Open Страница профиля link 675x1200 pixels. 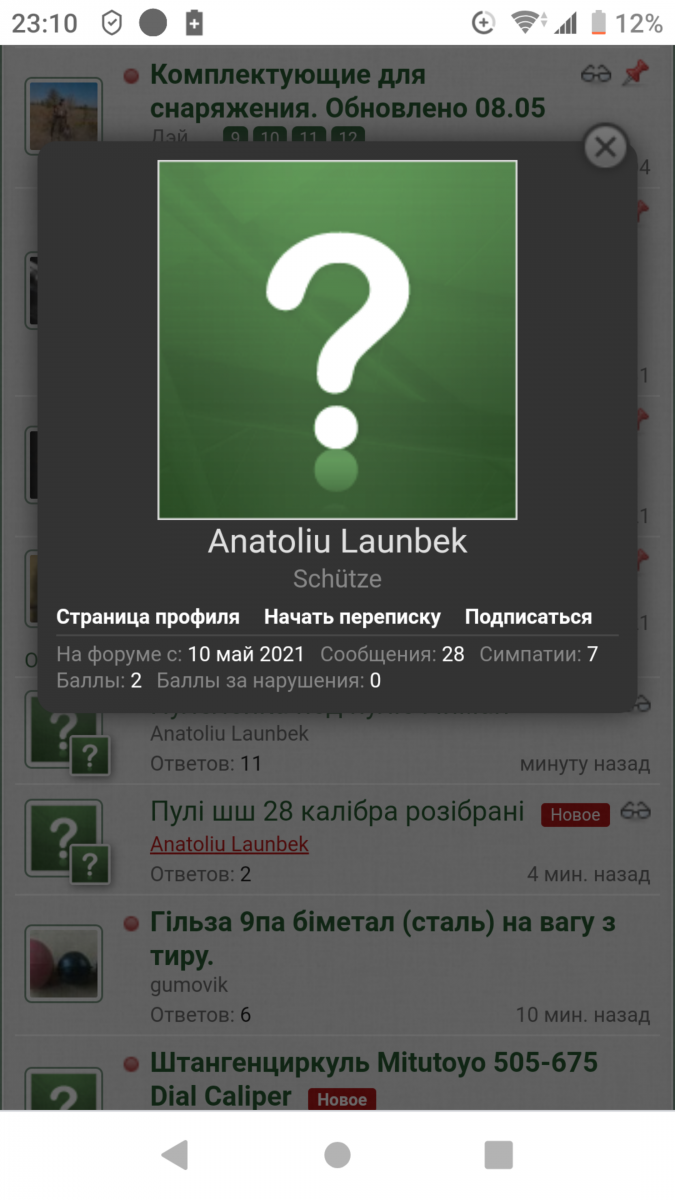tap(148, 617)
